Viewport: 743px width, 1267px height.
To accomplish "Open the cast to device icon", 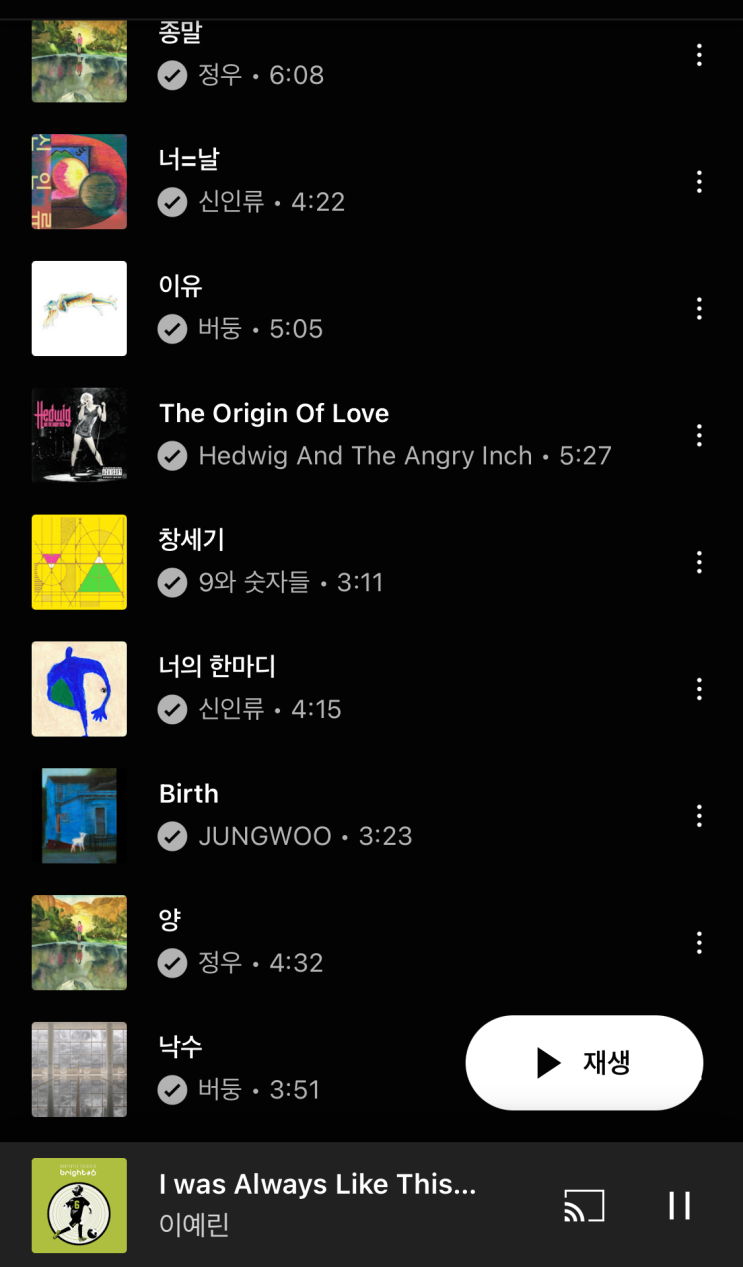I will tap(584, 1205).
